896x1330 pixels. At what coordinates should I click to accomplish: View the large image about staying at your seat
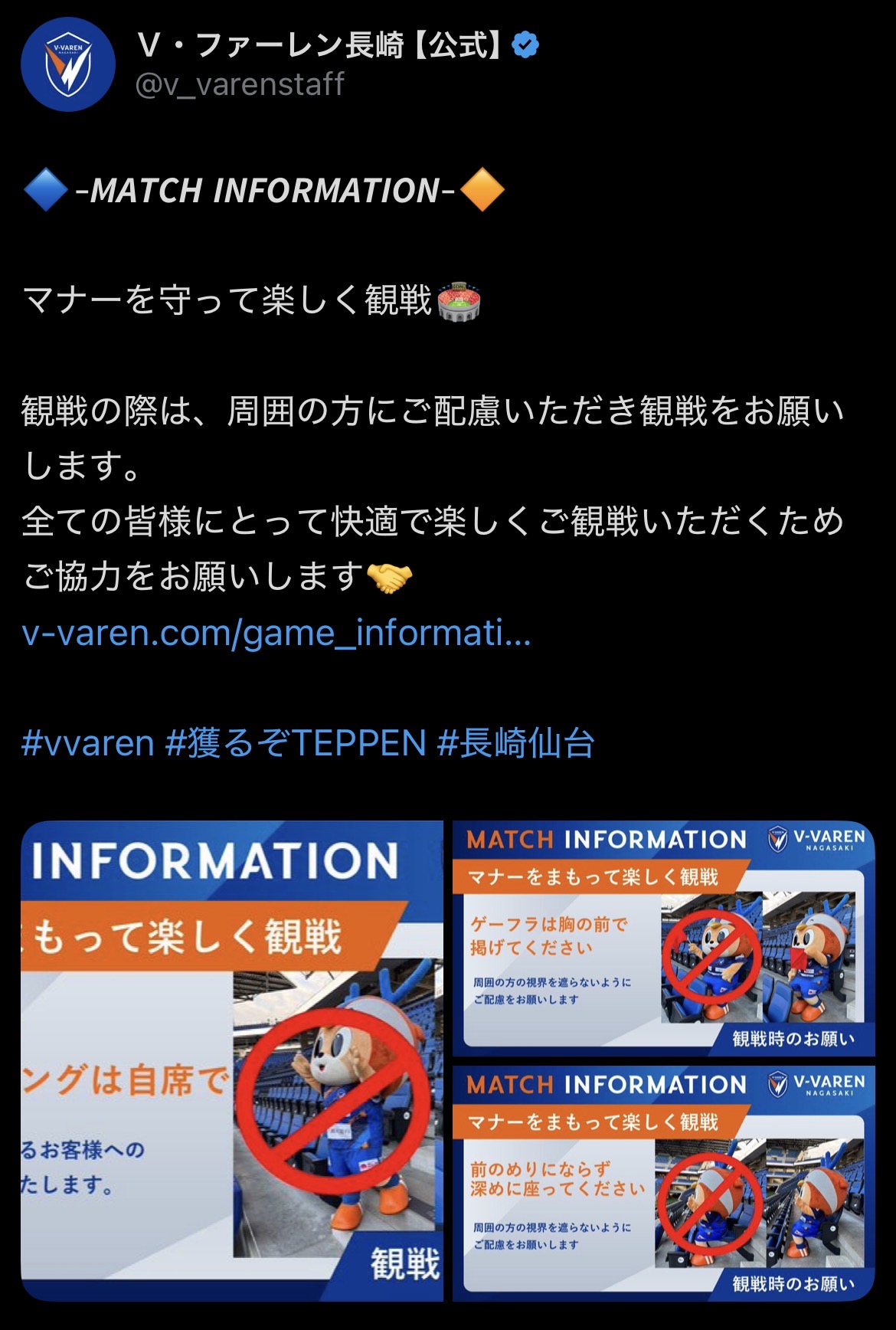[x=232, y=1060]
